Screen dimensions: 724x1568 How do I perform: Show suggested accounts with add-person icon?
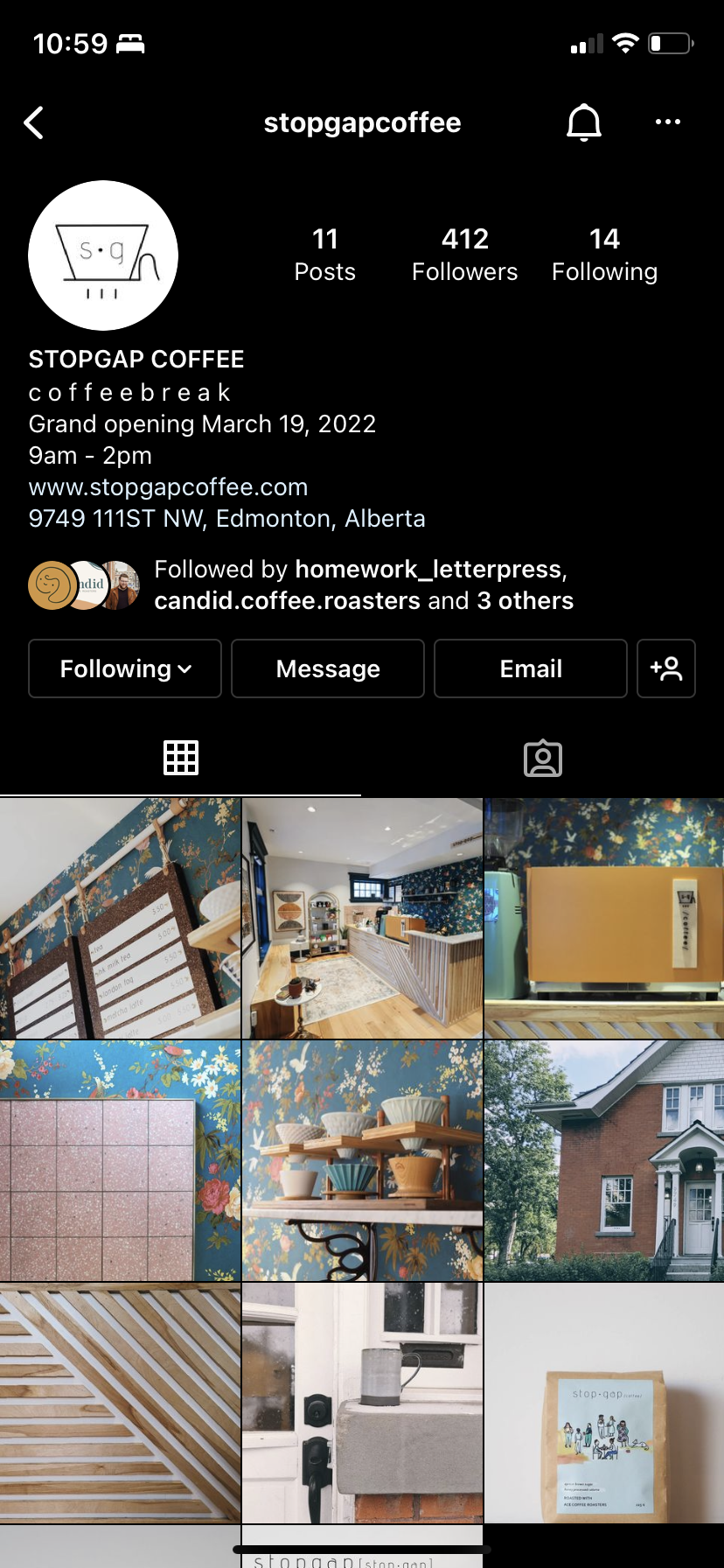pos(666,668)
